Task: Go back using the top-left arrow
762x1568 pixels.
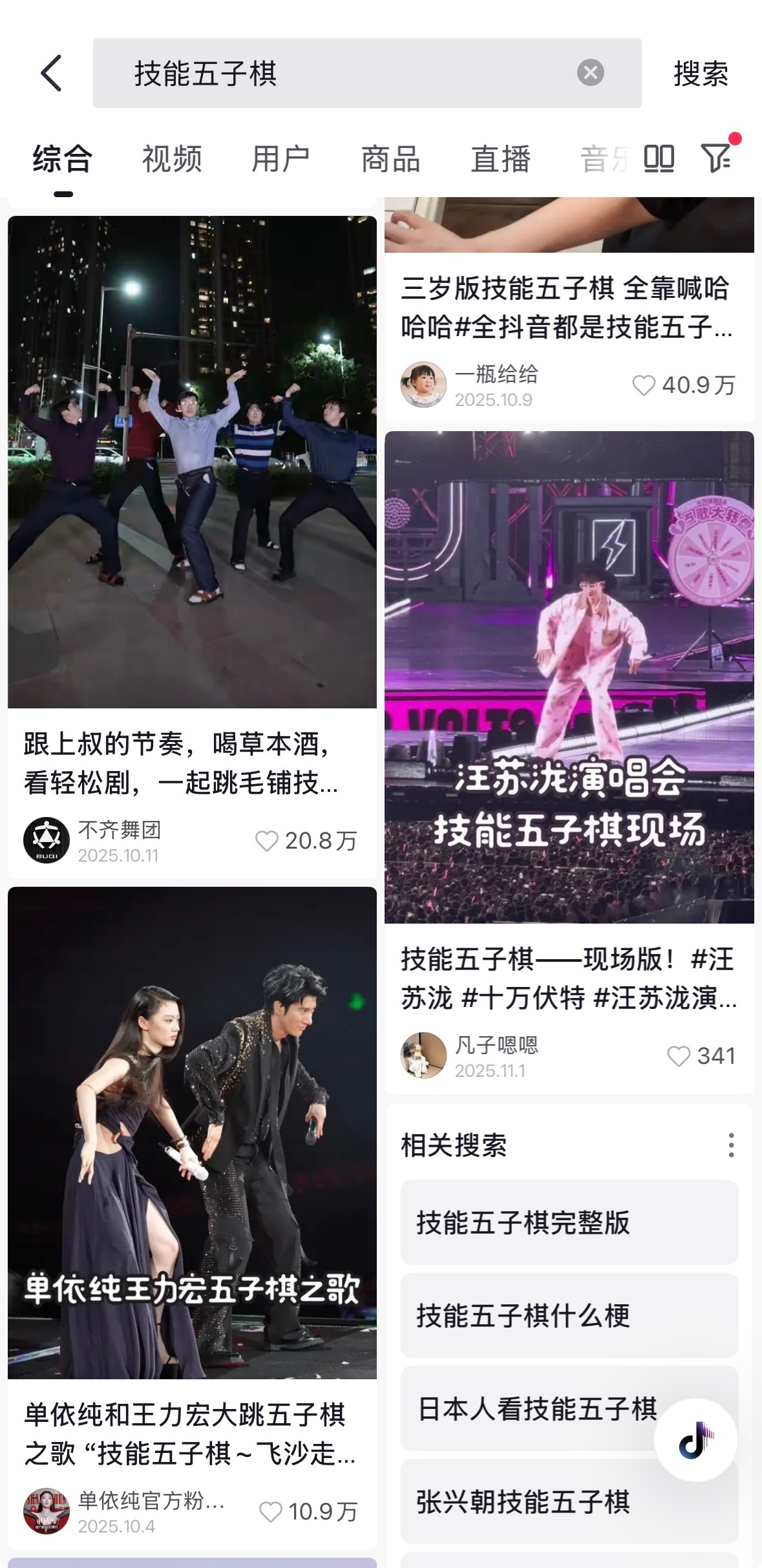Action: 52,73
